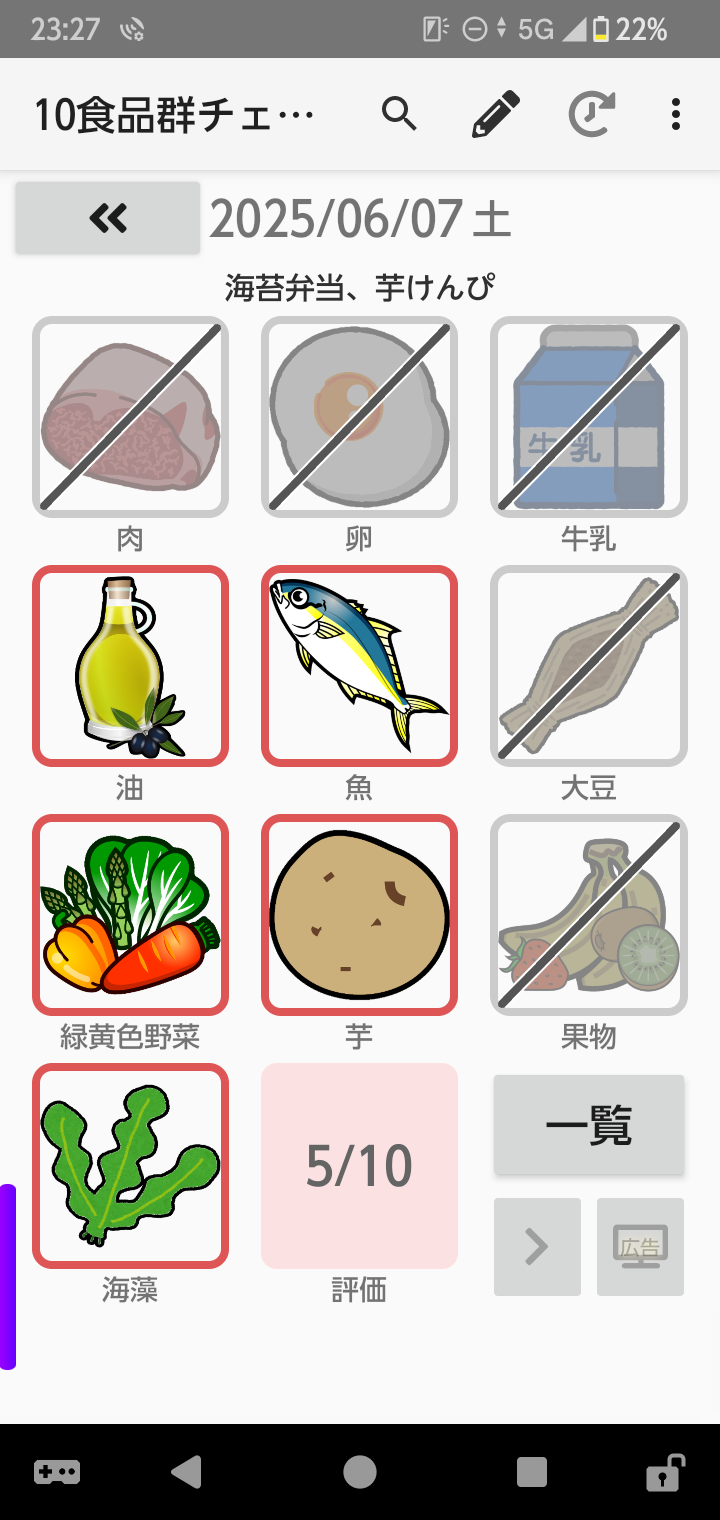Open the three-dot overflow menu
Image resolution: width=720 pixels, height=1520 pixels.
coord(676,115)
